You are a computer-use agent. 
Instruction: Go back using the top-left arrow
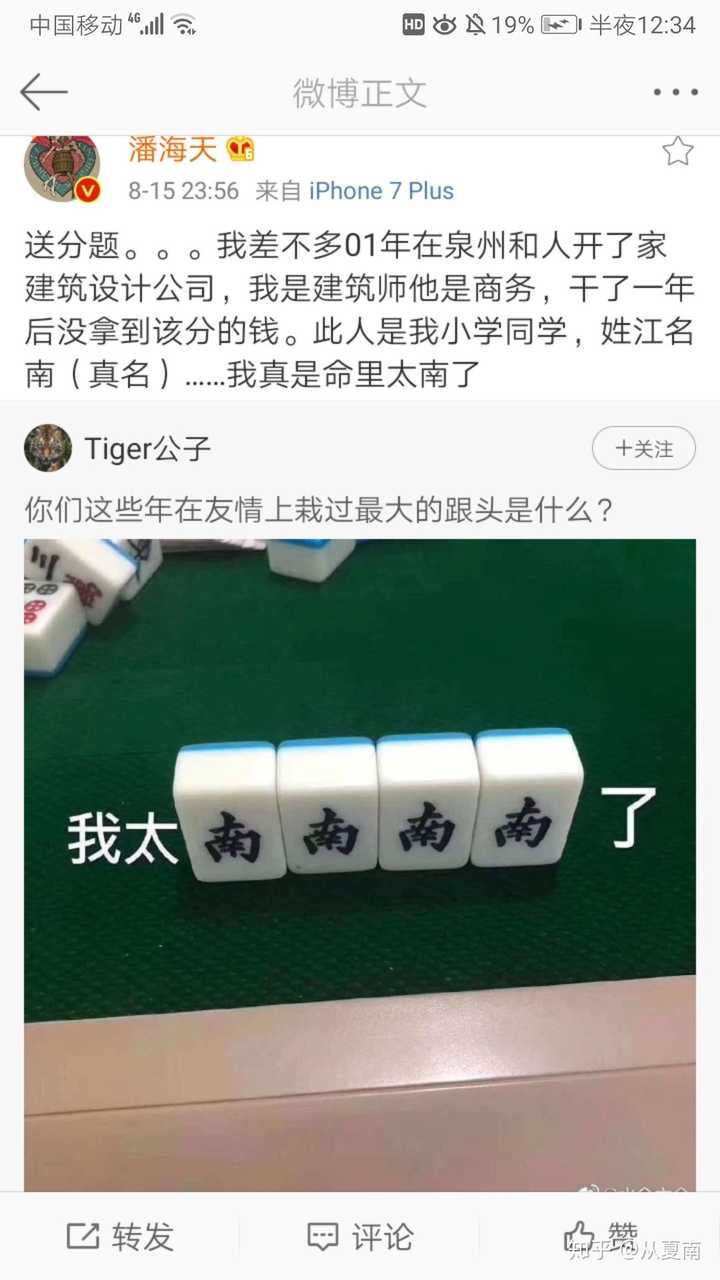tap(44, 92)
